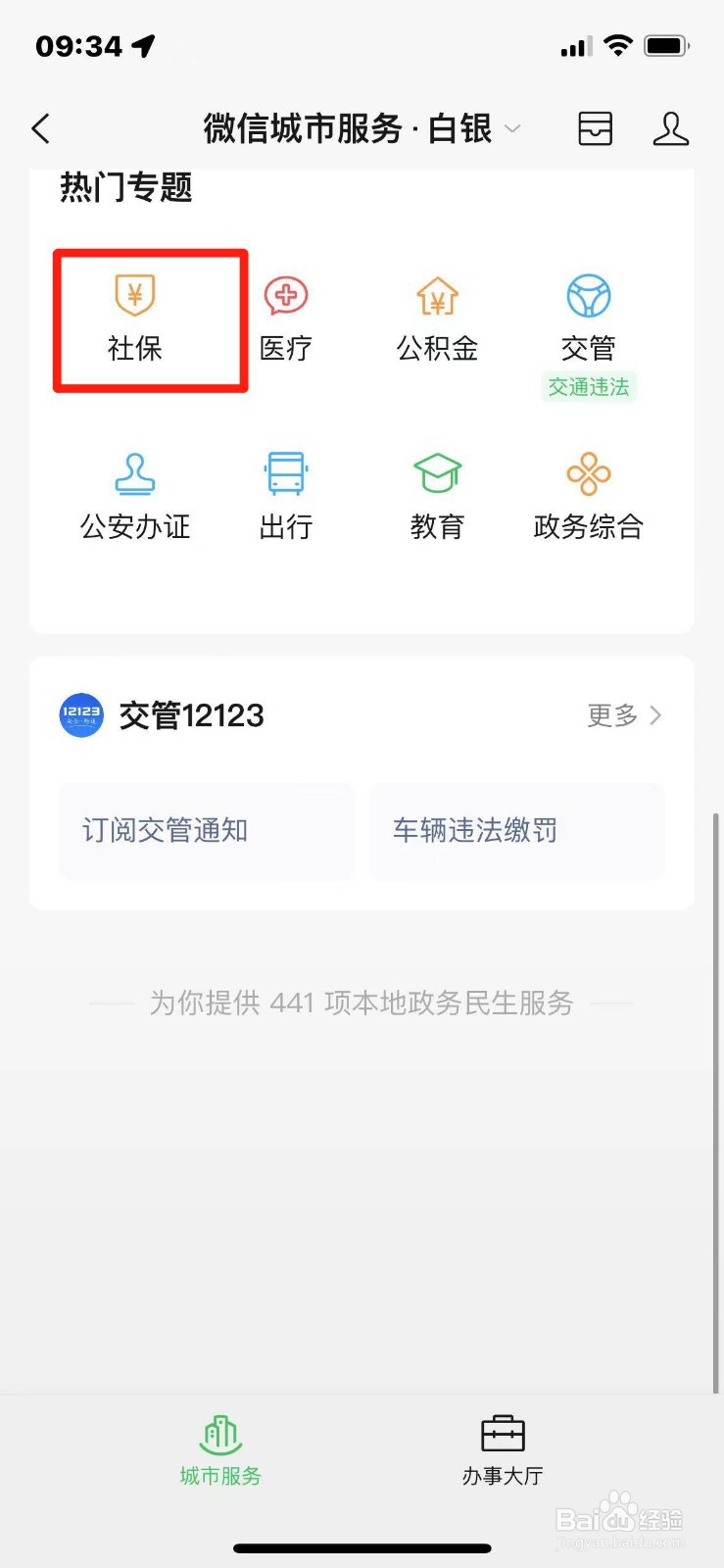This screenshot has width=724, height=1568.
Task: Open the 社保 social security service
Action: (135, 319)
